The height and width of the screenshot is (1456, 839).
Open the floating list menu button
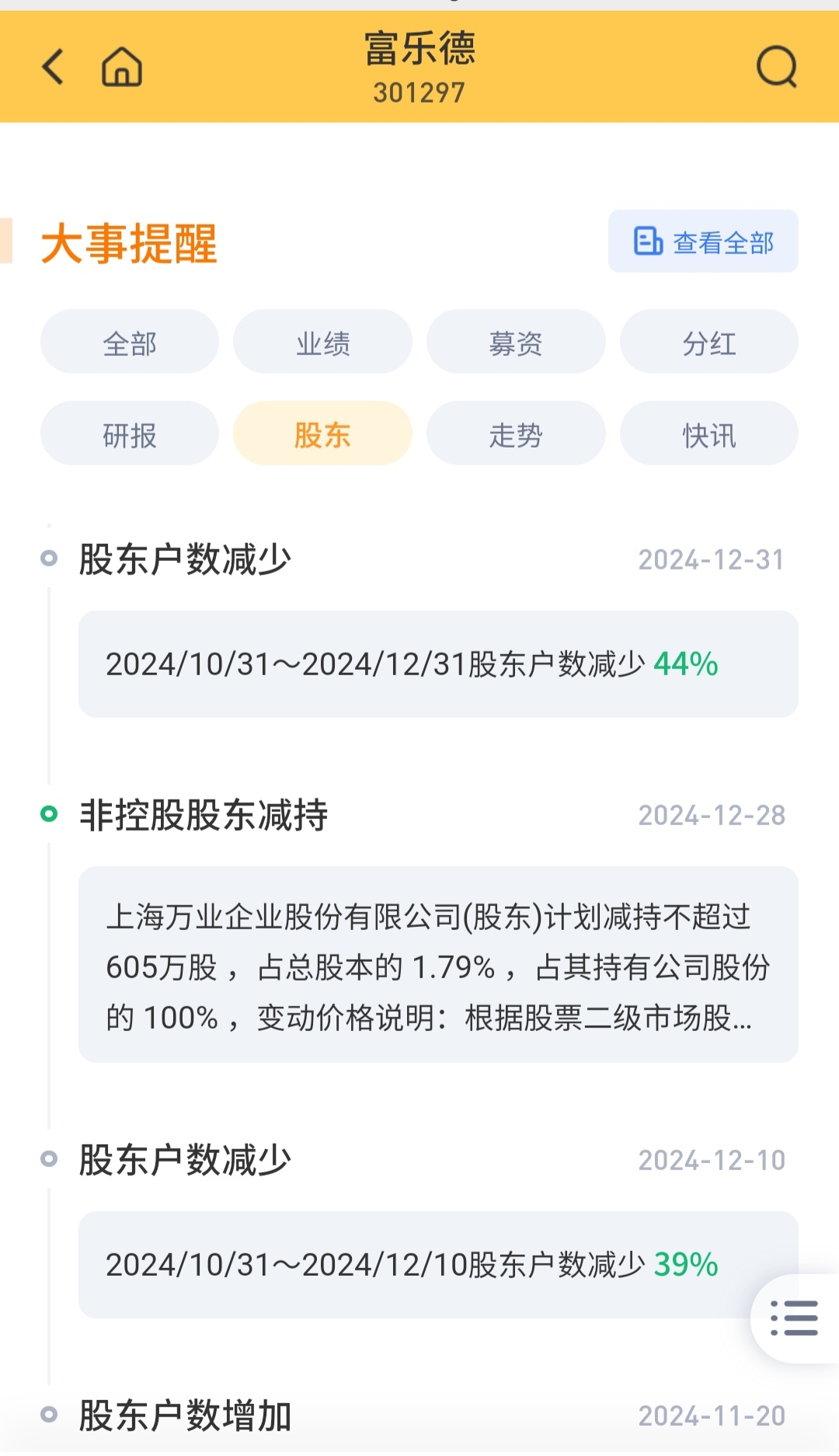tap(794, 1318)
